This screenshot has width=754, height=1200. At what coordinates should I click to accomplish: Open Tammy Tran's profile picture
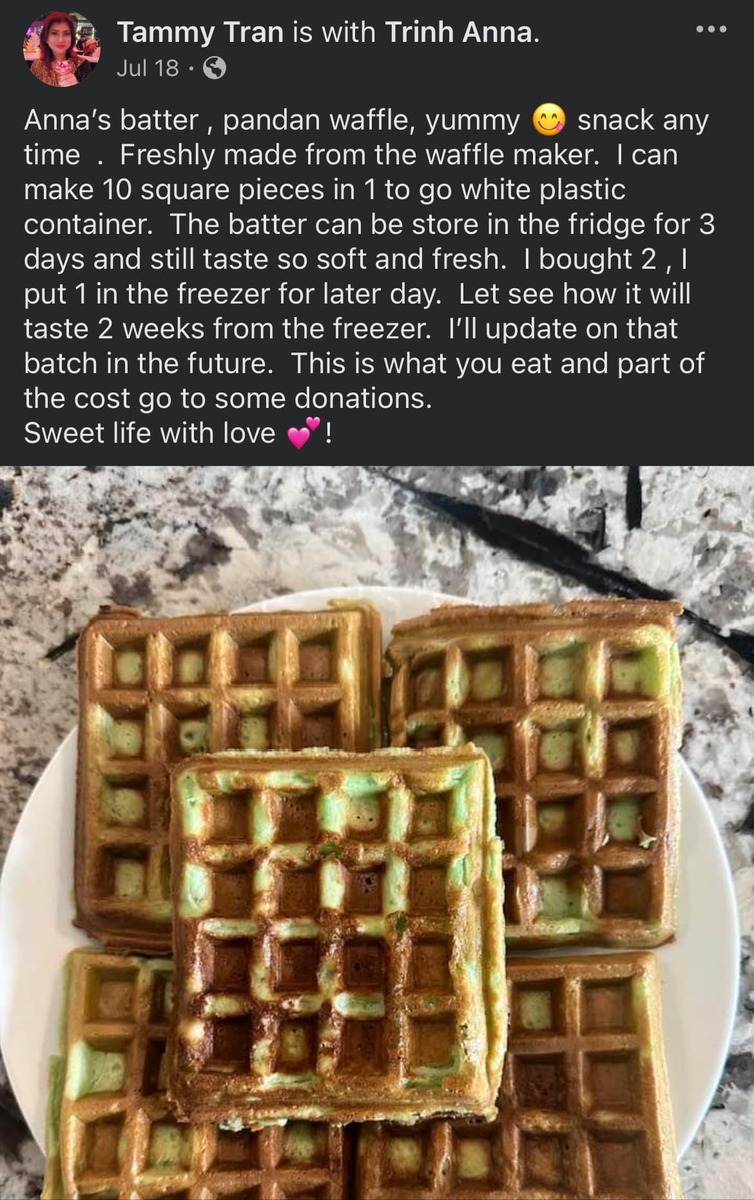point(62,49)
